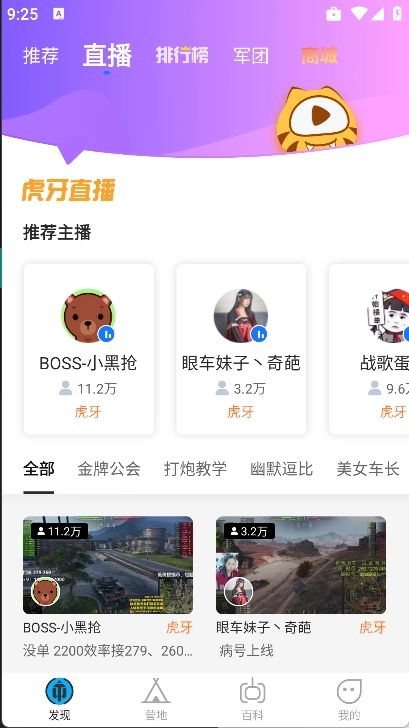Viewport: 409px width, 728px height.
Task: Open the 战歌蛋 streamer card
Action: [369, 349]
